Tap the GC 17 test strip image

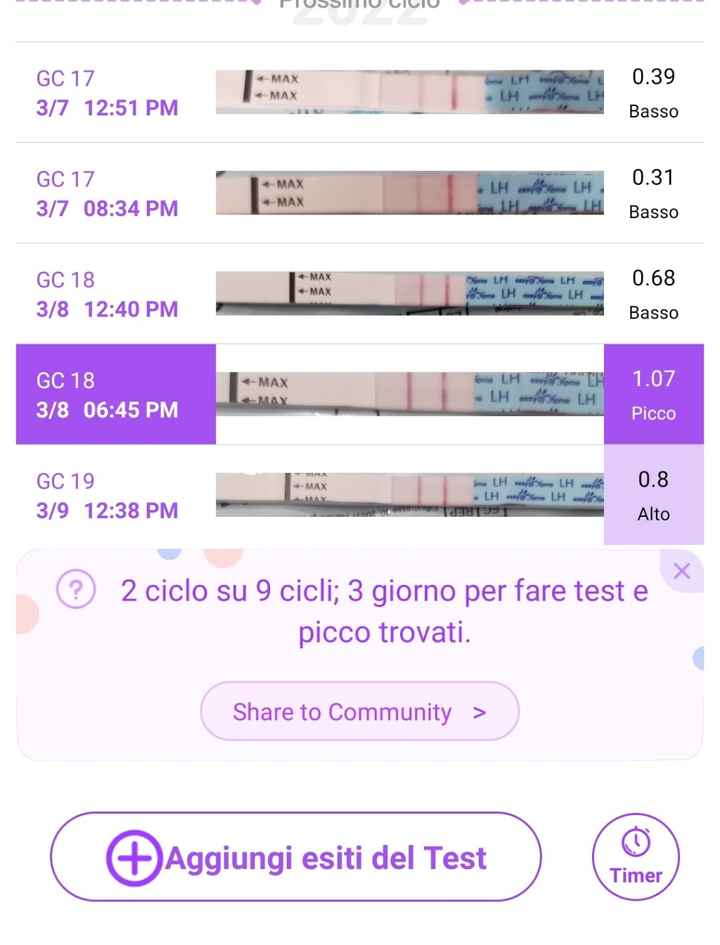(408, 91)
